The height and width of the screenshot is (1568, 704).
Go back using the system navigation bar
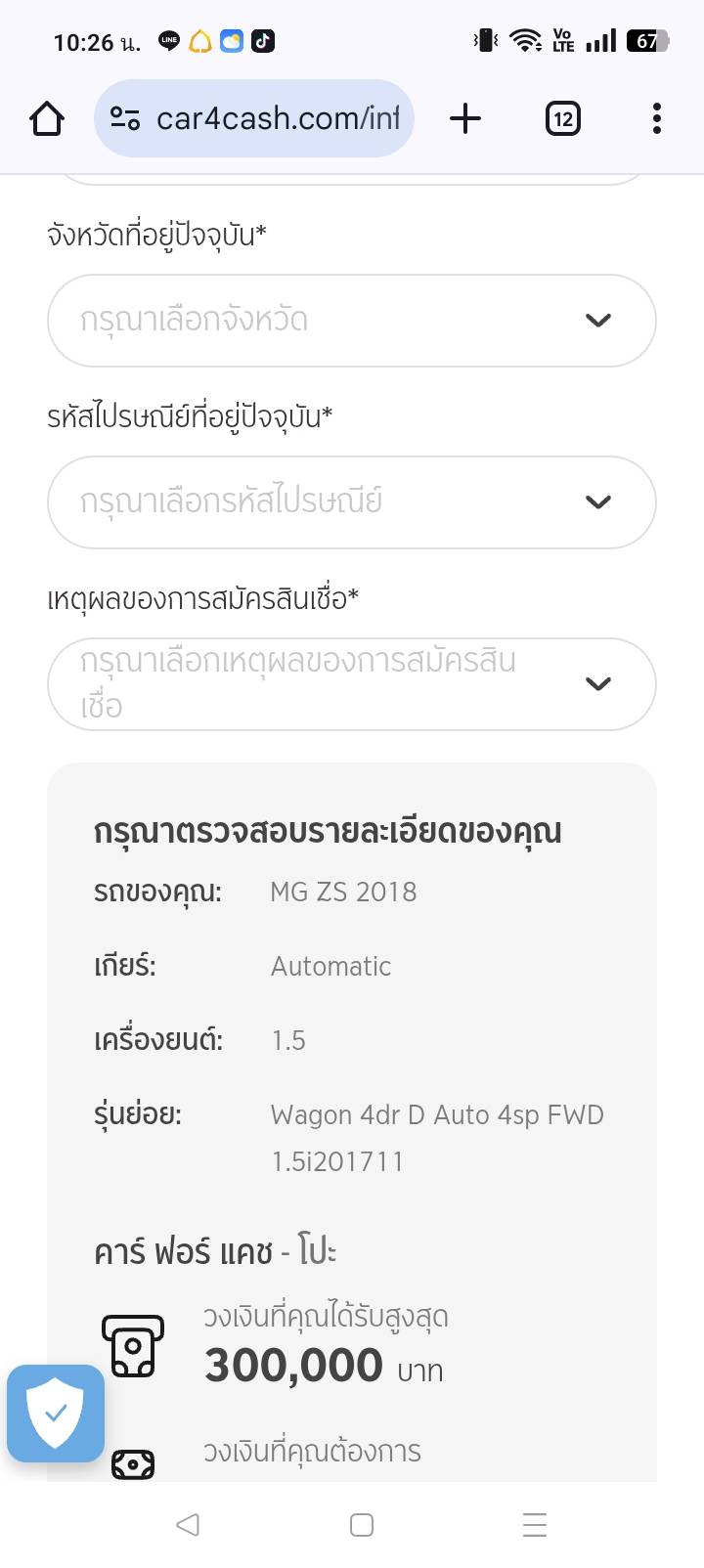point(188,1524)
